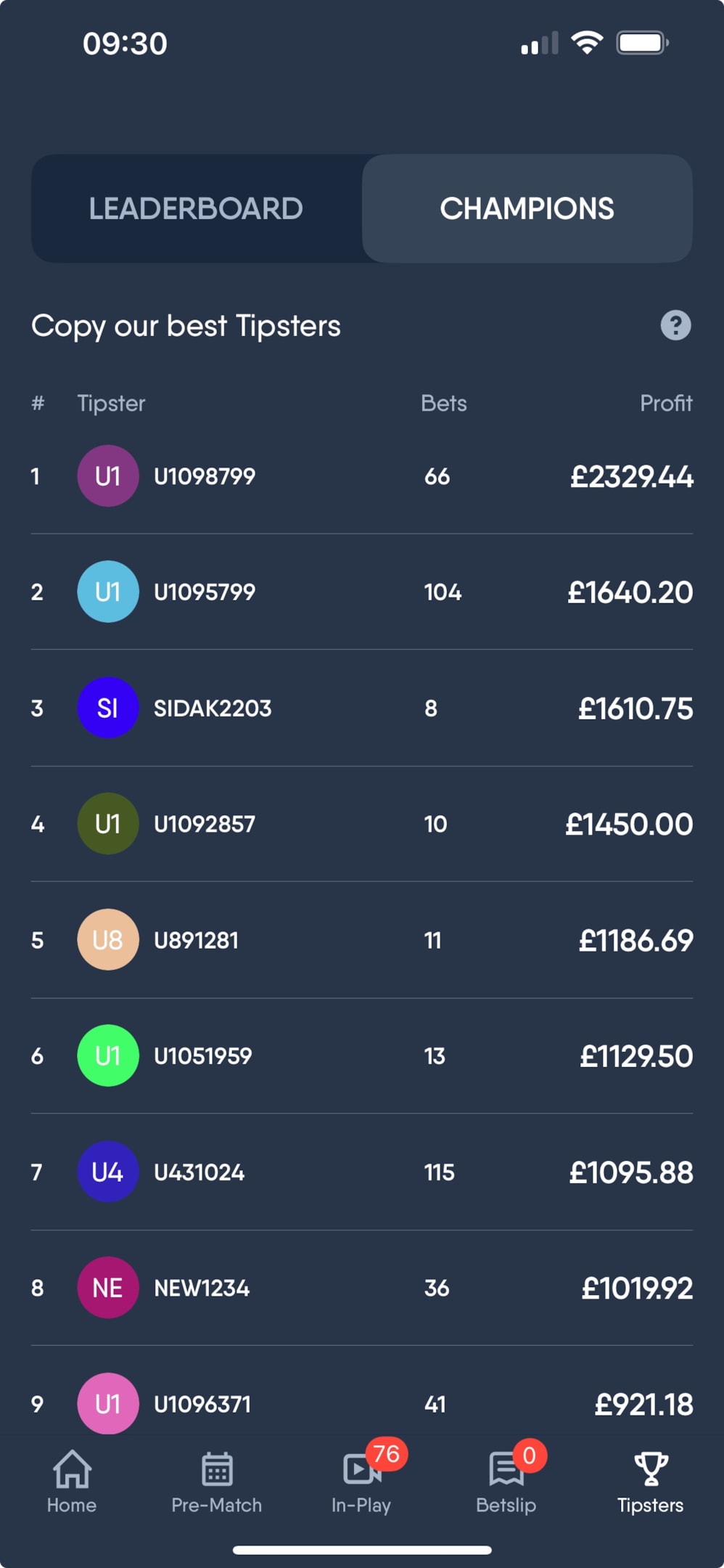Open SIDAK2203 tipster row

tap(362, 708)
